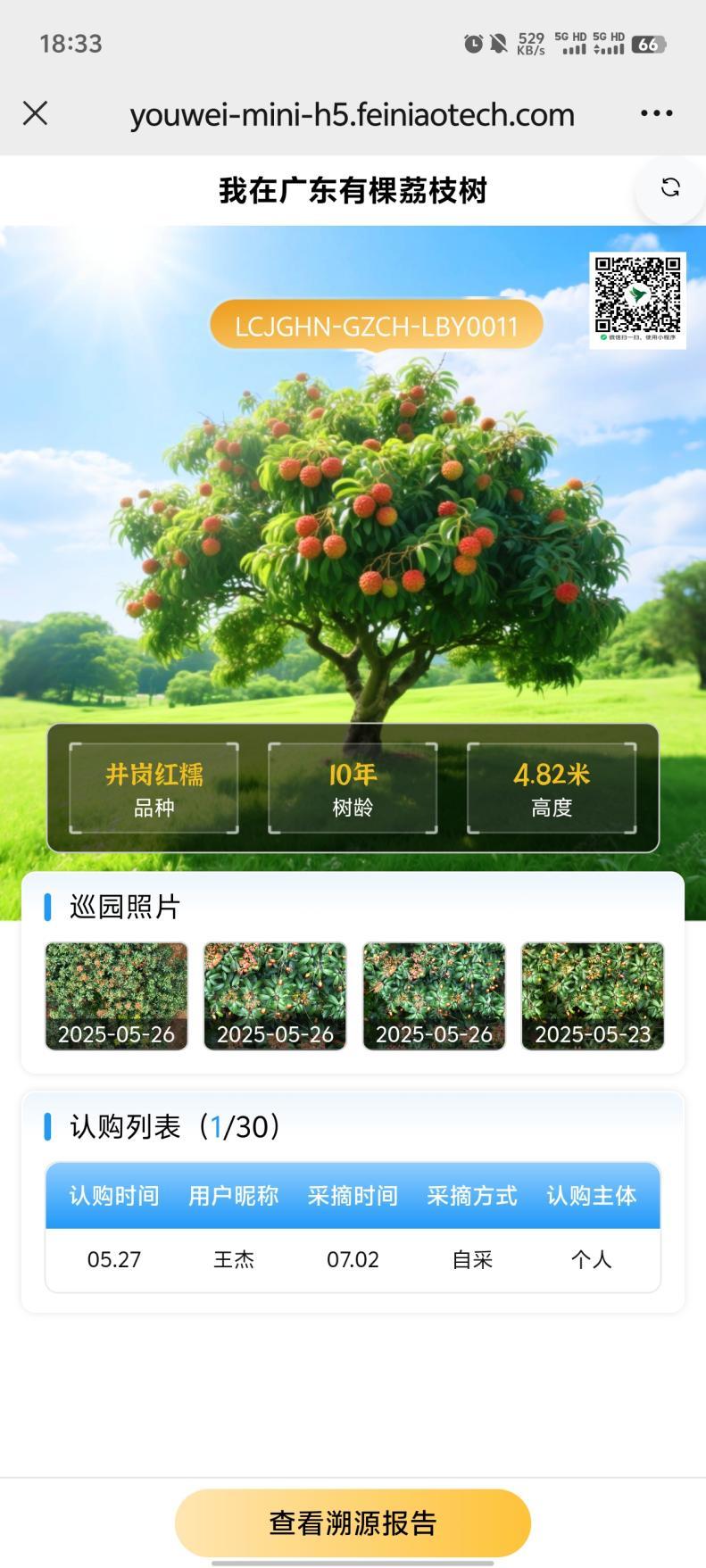Open the three-dot overflow menu

[656, 113]
